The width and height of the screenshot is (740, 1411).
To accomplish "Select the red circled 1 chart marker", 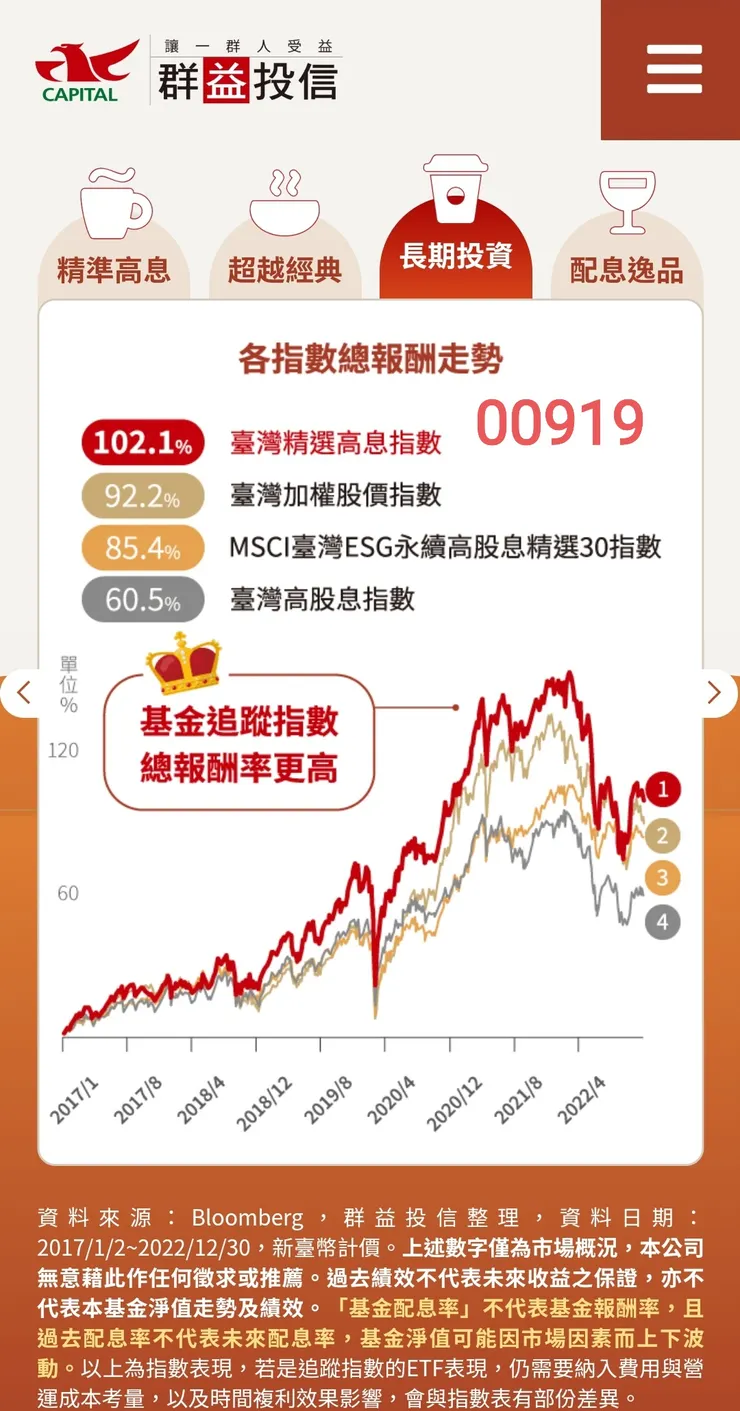I will click(662, 789).
